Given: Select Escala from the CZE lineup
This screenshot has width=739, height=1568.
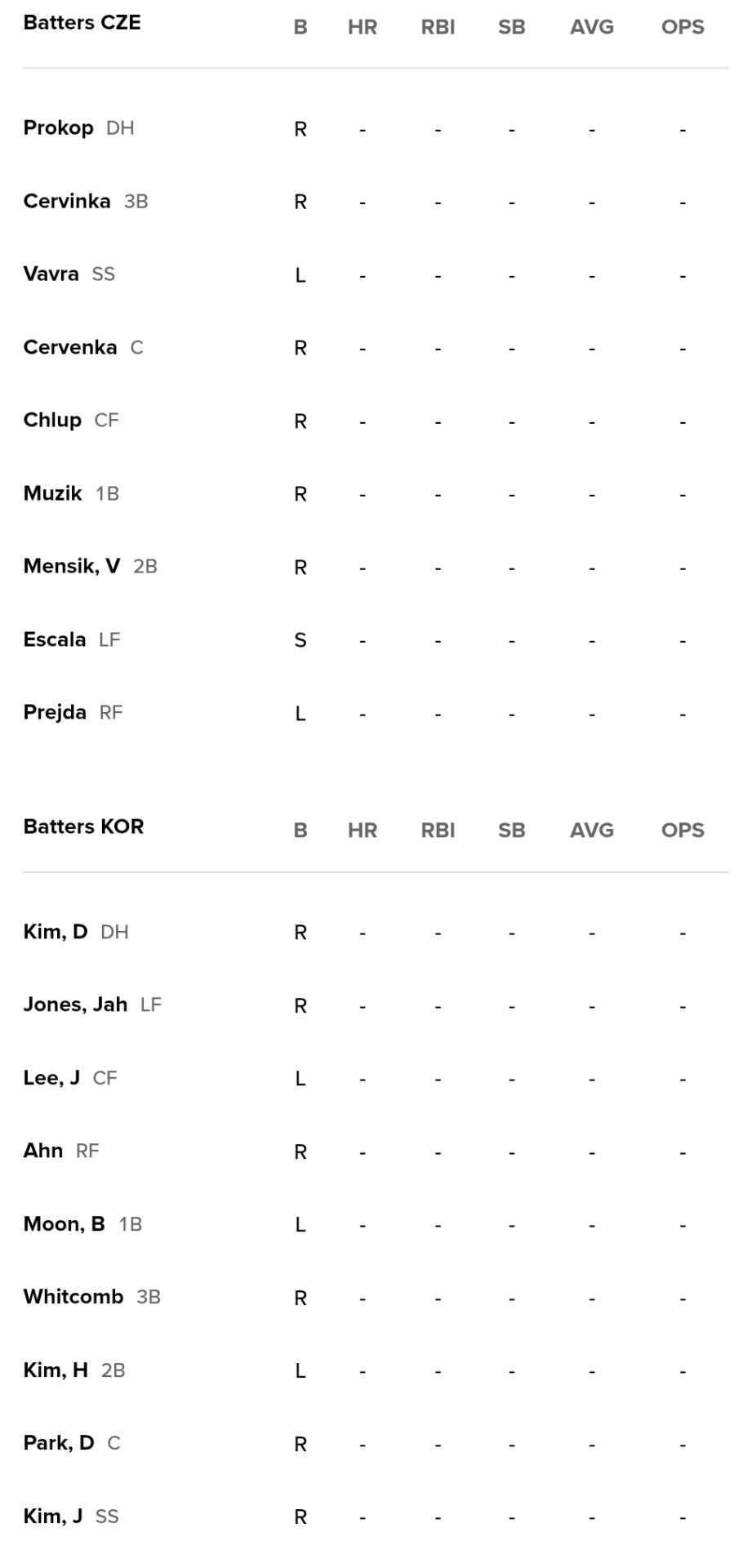Looking at the screenshot, I should click(x=55, y=639).
